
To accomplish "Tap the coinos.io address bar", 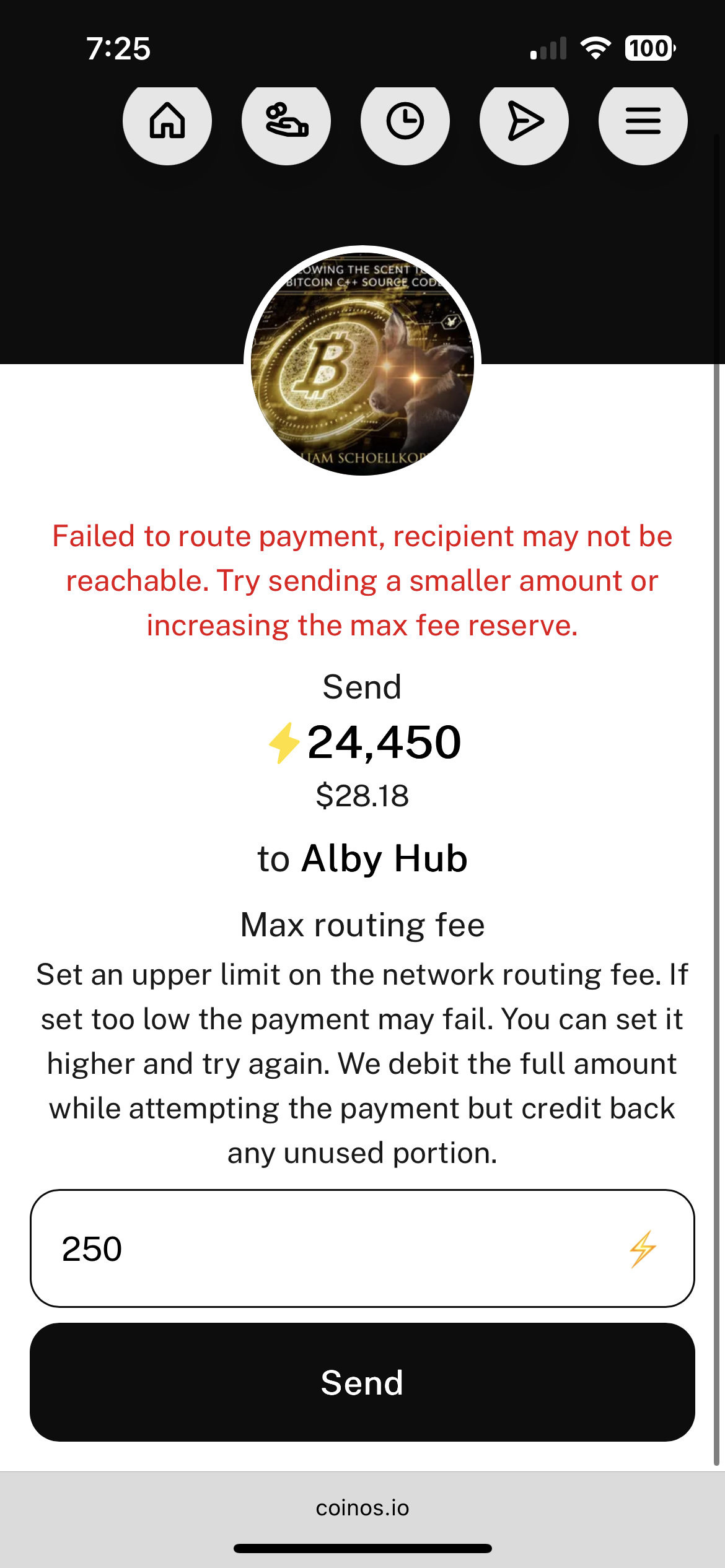I will (x=362, y=1507).
